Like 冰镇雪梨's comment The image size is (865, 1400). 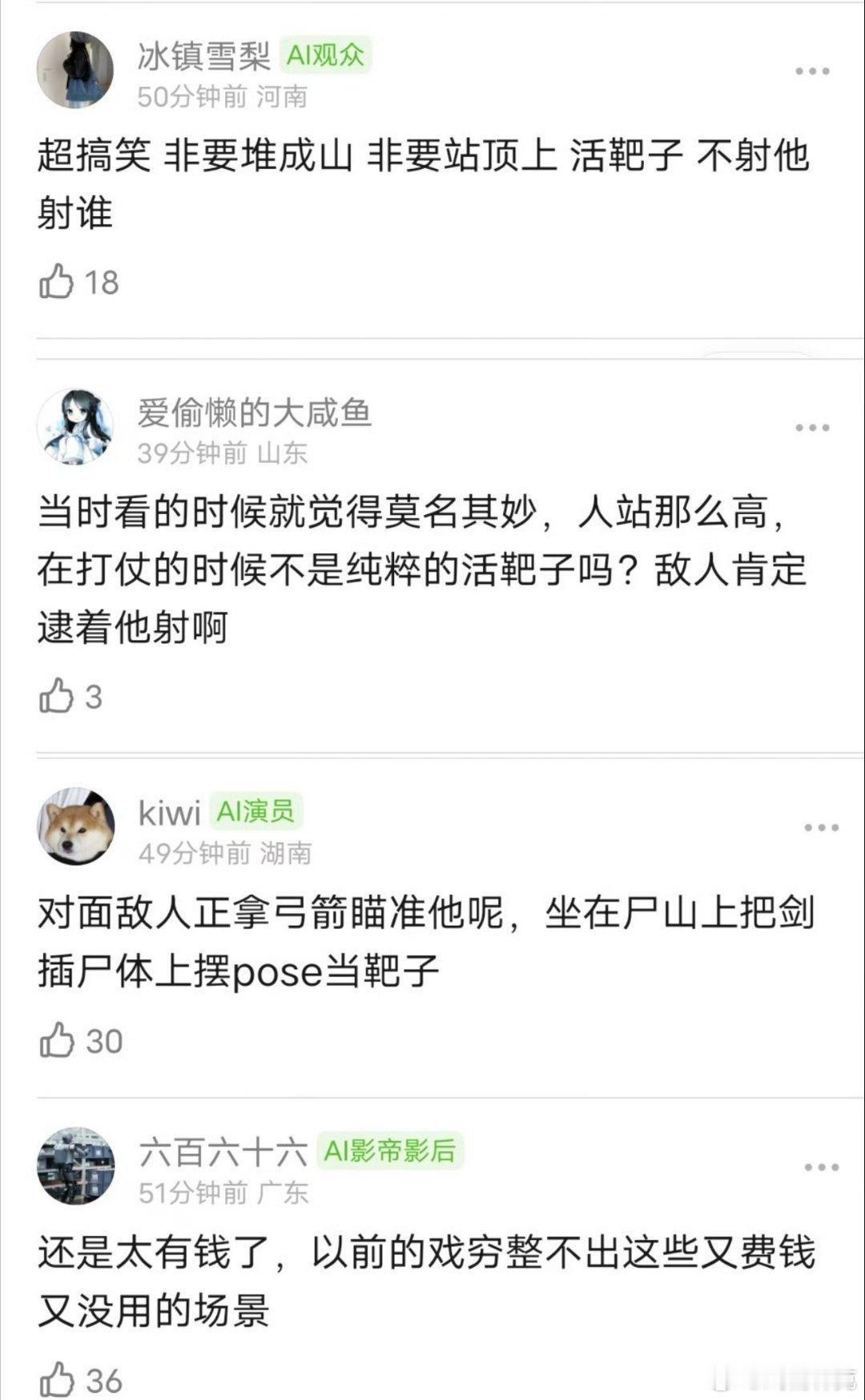(x=58, y=282)
